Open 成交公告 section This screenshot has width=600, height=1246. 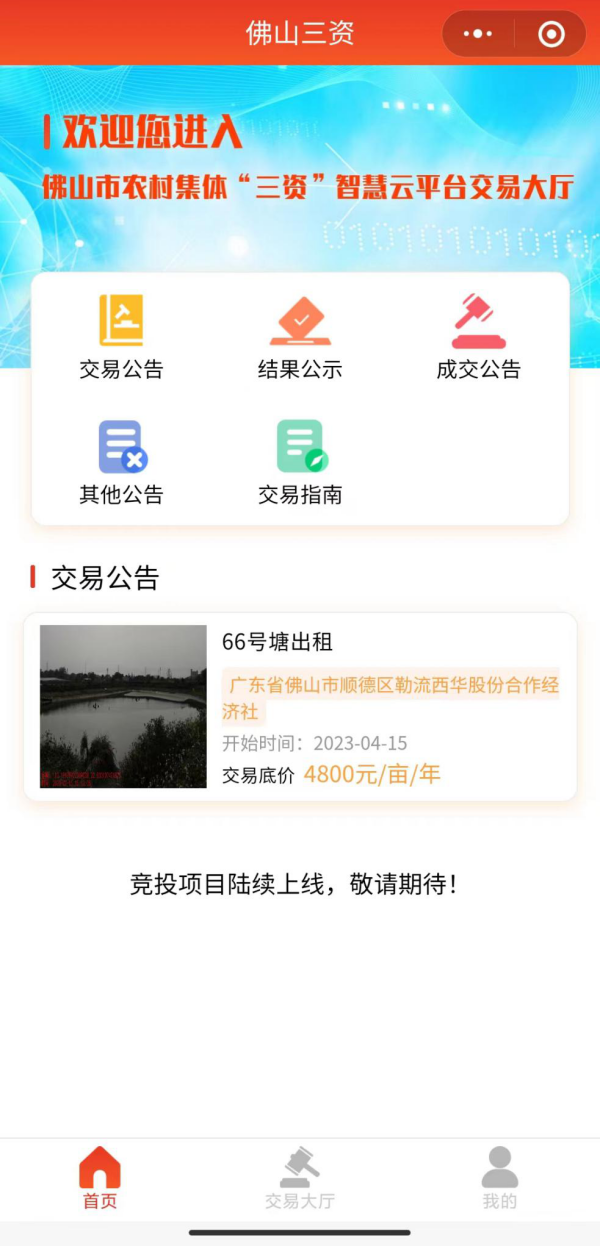click(478, 337)
